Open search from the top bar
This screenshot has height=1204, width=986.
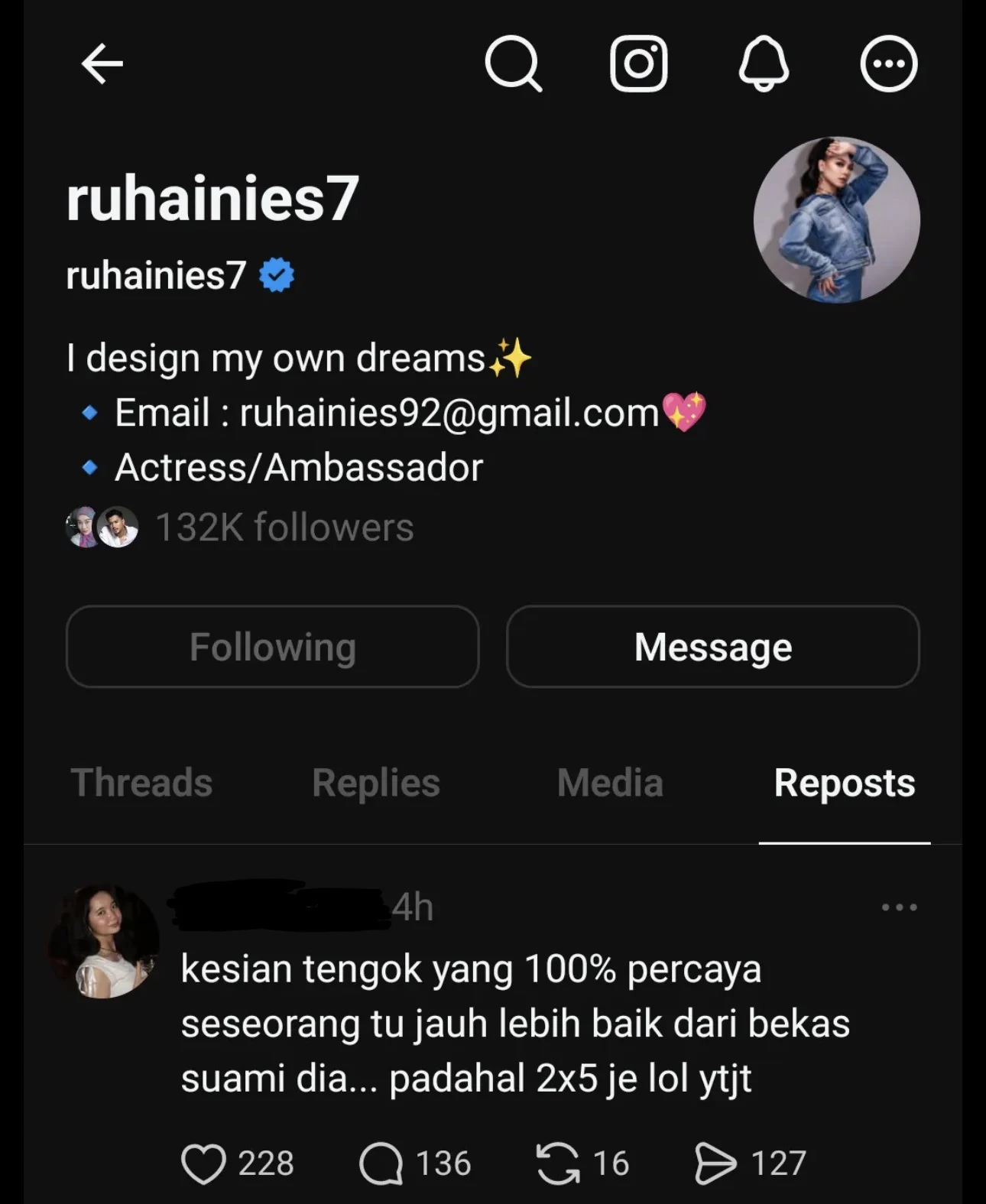[x=513, y=63]
